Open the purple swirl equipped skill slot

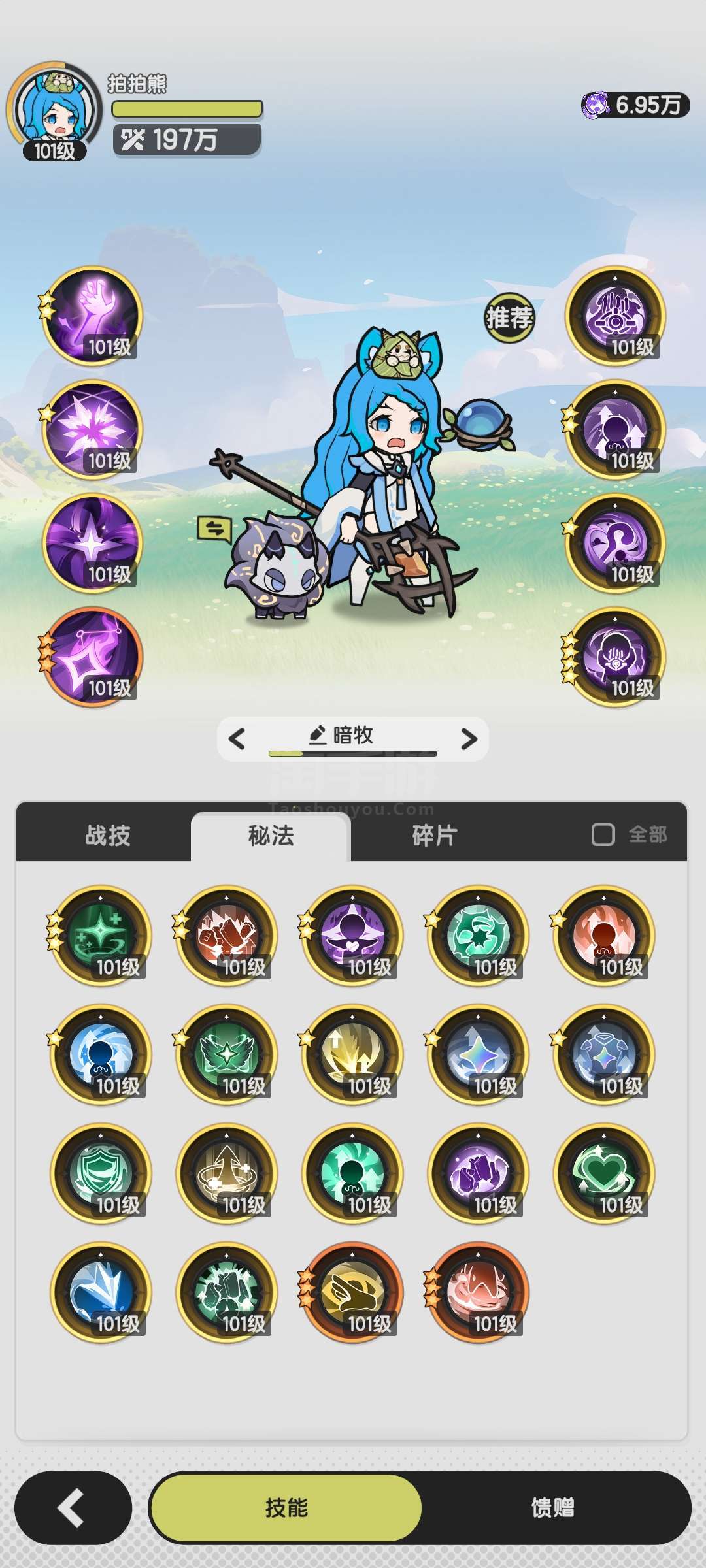point(615,543)
